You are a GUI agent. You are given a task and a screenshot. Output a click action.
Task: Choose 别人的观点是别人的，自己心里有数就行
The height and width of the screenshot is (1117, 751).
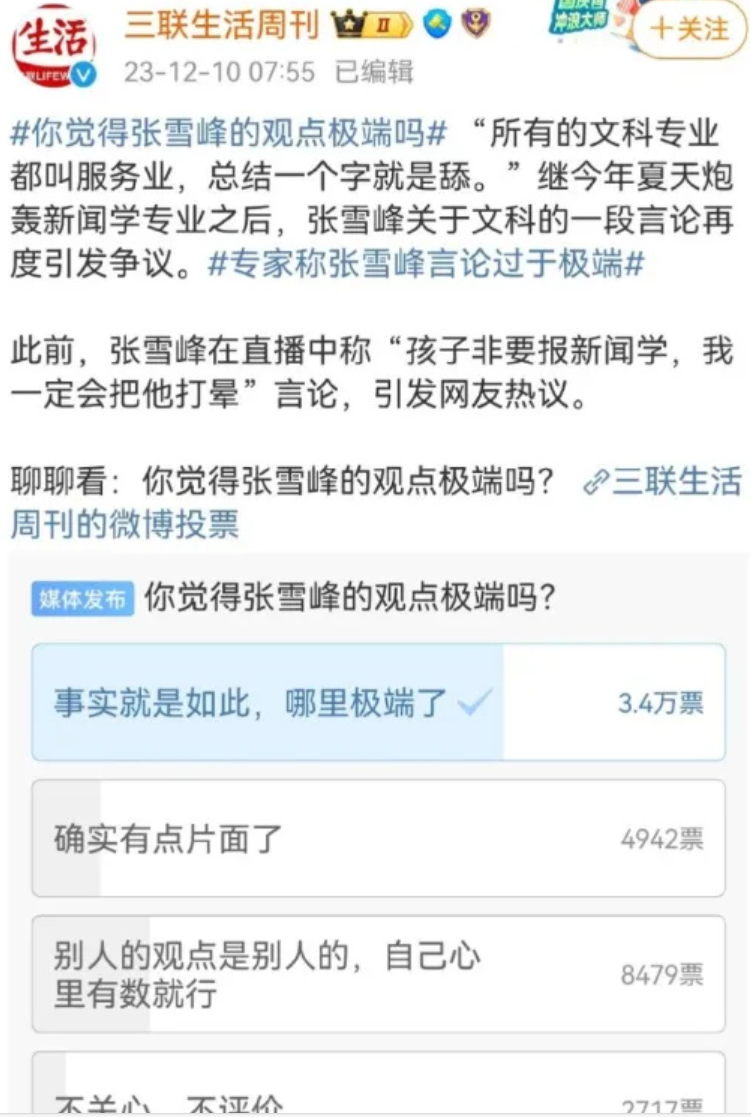378,974
